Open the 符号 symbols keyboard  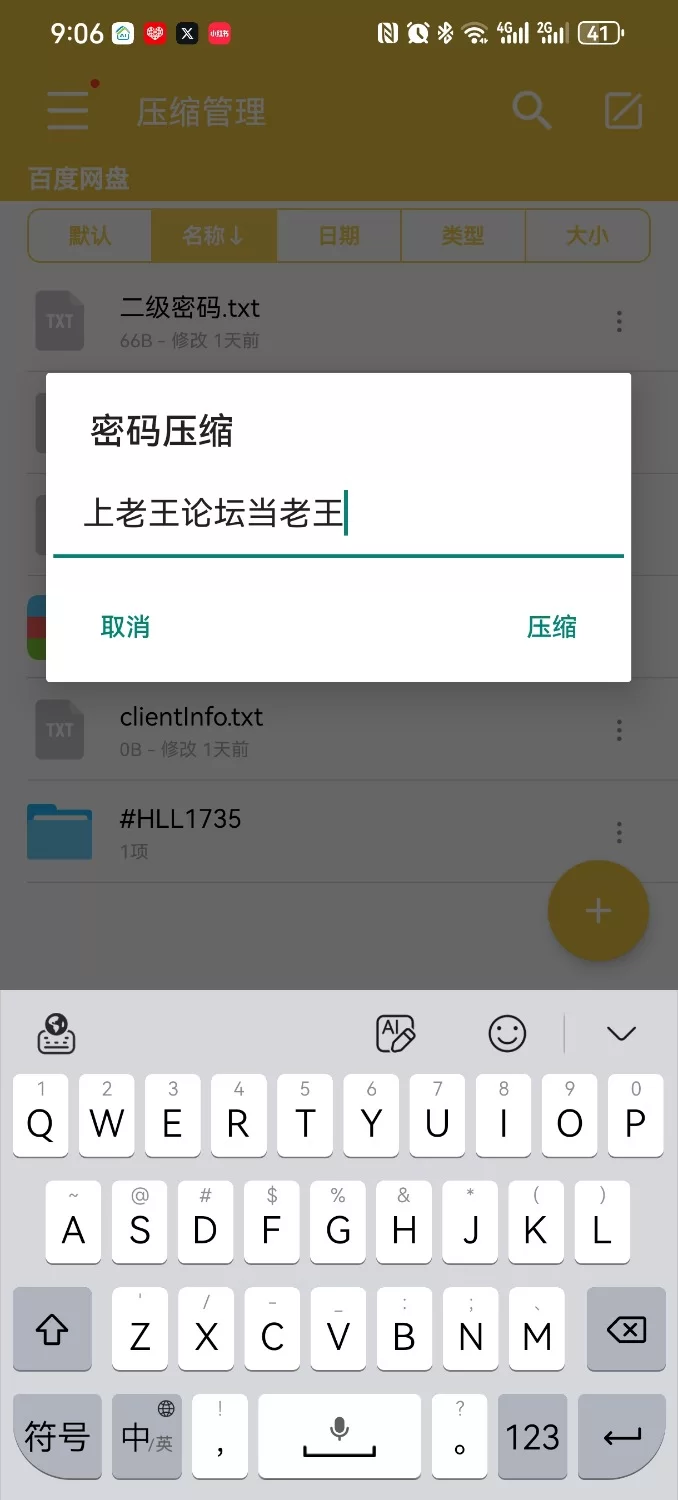coord(57,1437)
